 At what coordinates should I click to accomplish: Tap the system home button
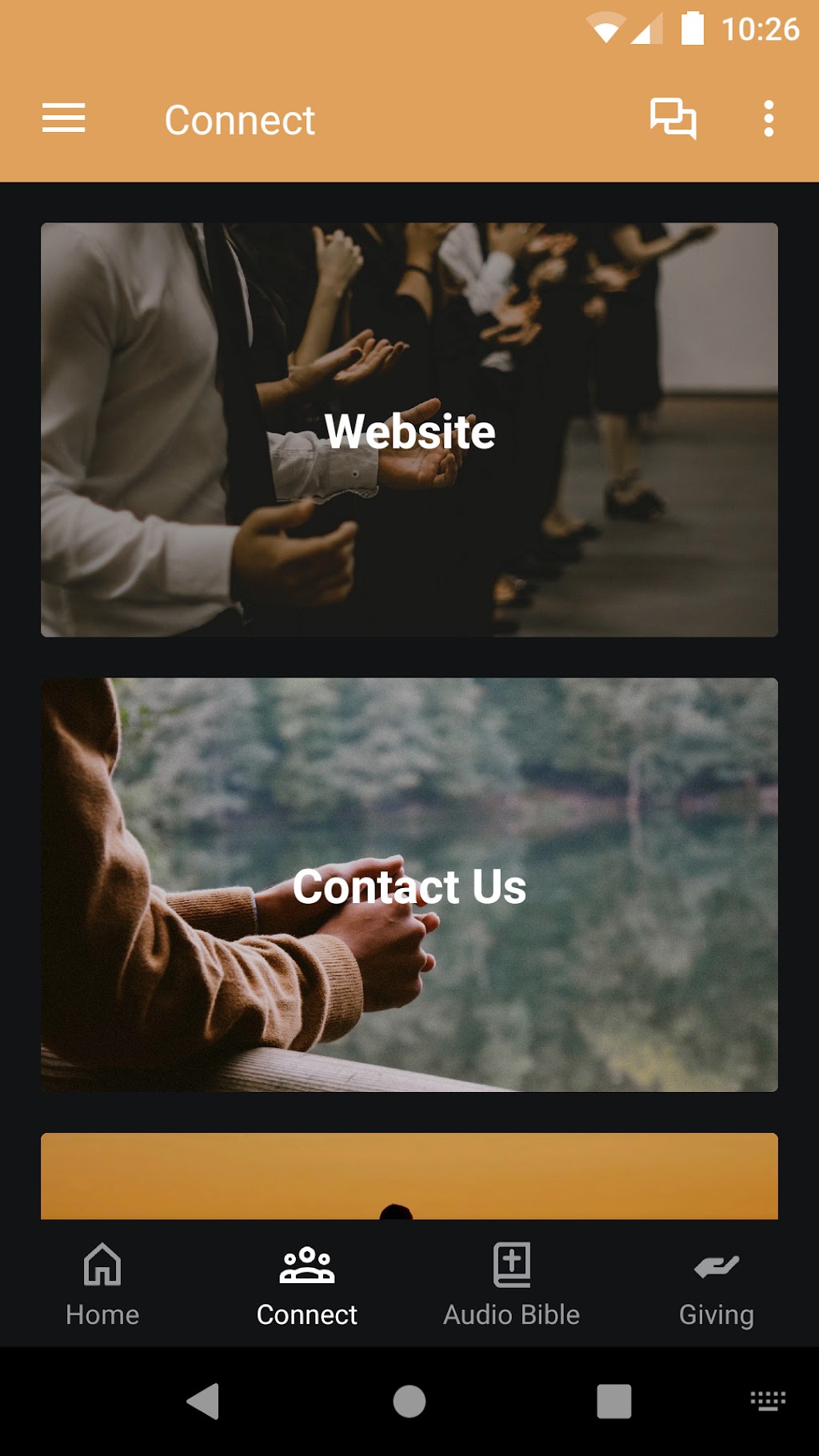[409, 1402]
